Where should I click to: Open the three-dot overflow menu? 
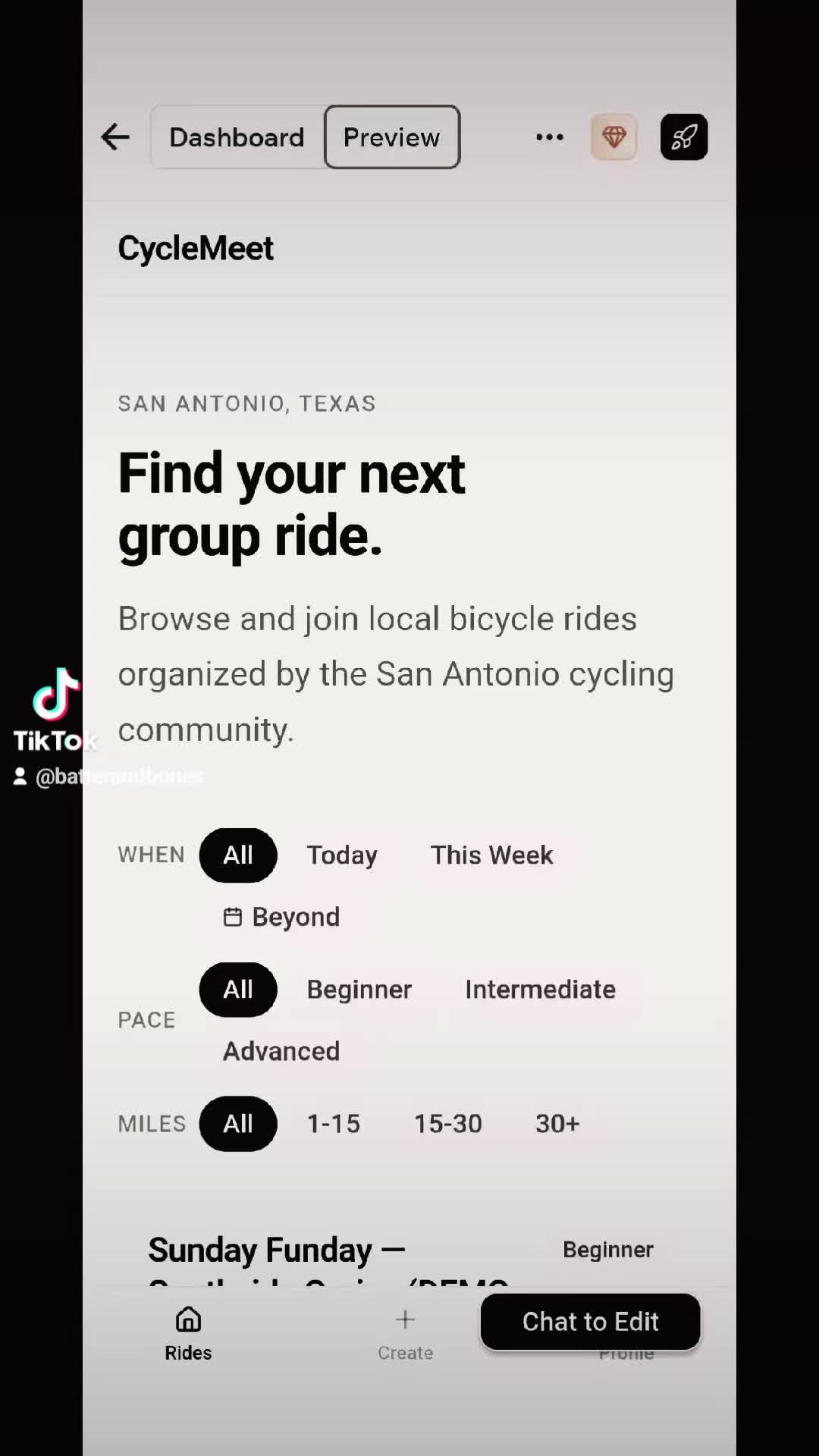pyautogui.click(x=549, y=137)
